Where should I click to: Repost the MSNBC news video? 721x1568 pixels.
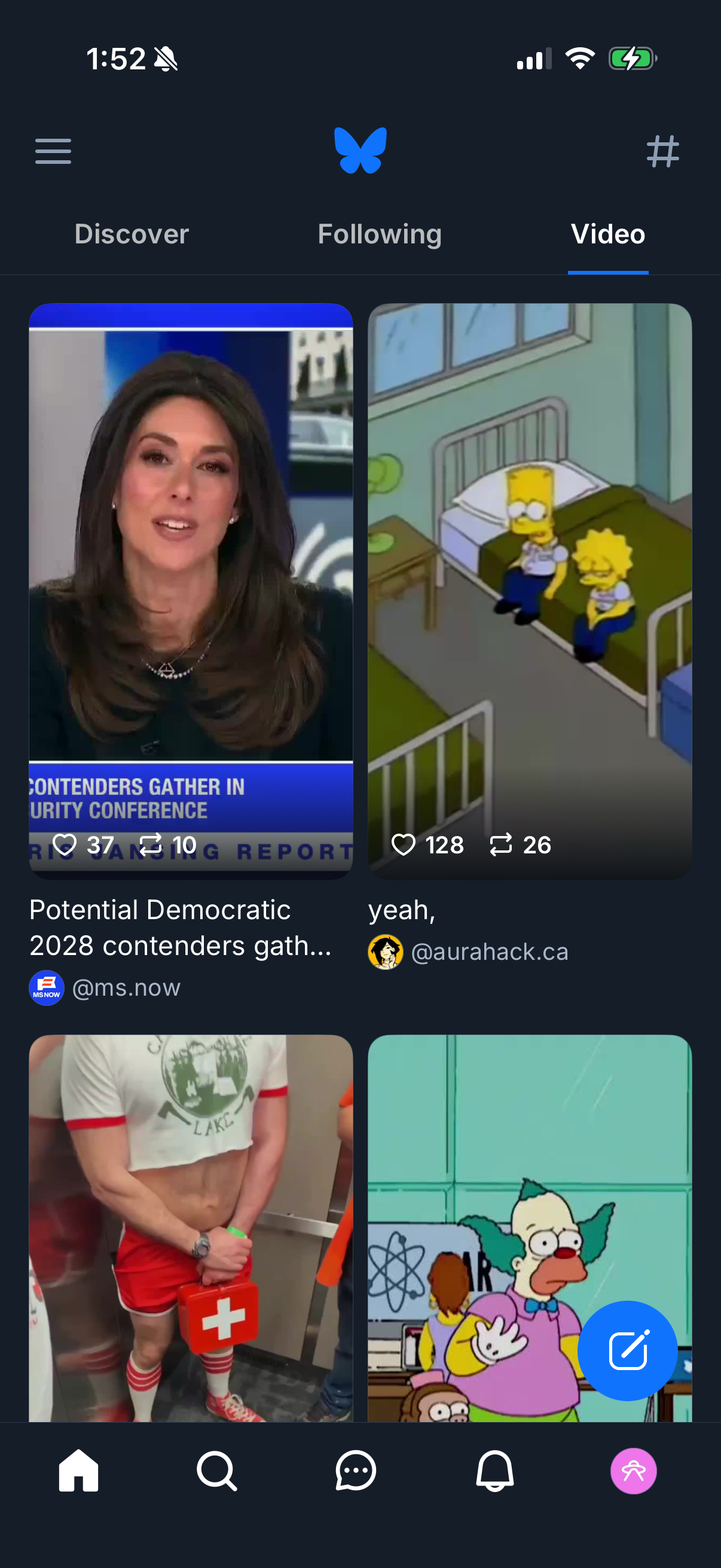pos(150,844)
